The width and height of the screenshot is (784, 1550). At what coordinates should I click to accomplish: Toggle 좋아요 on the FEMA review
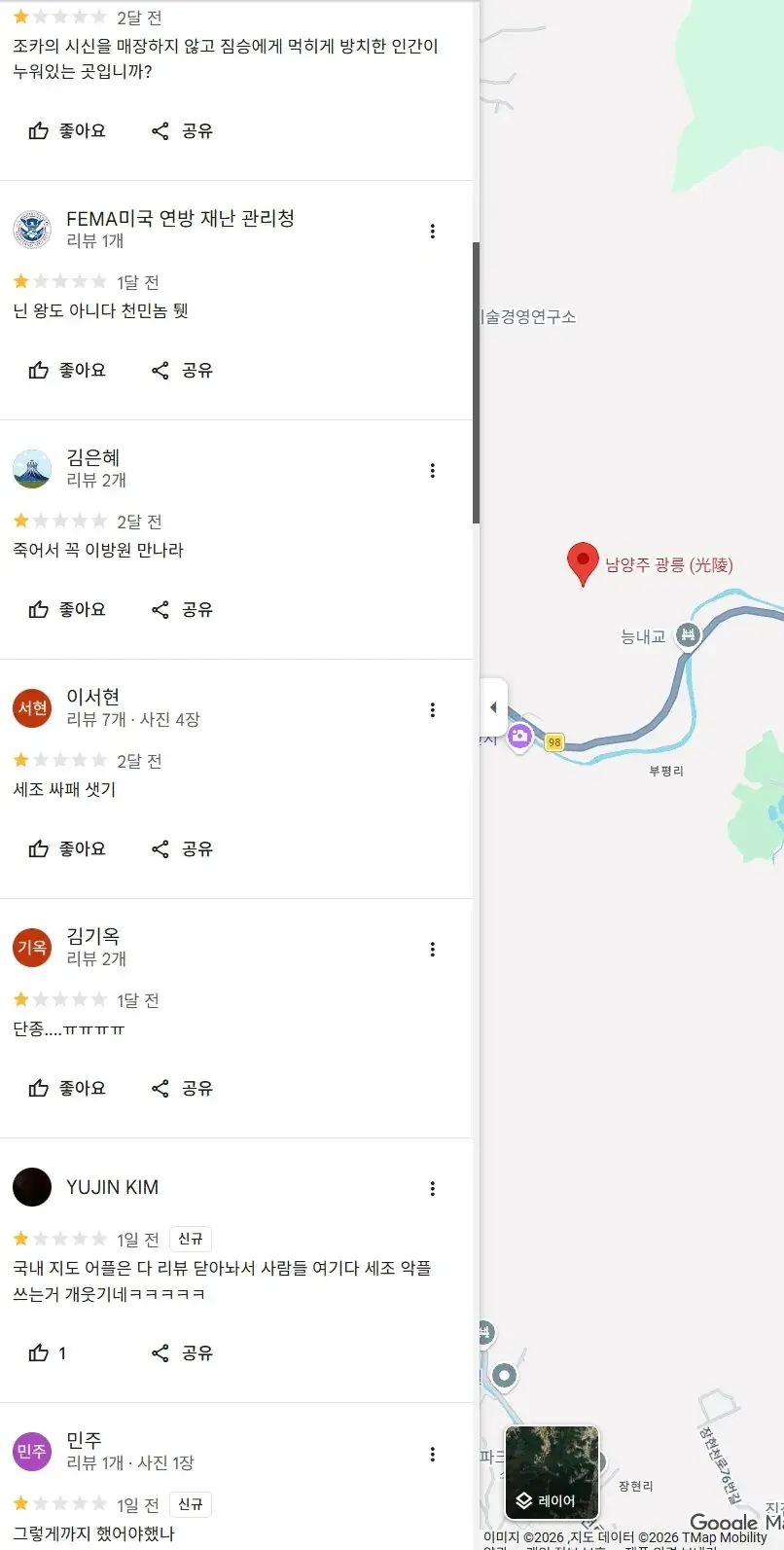[66, 370]
